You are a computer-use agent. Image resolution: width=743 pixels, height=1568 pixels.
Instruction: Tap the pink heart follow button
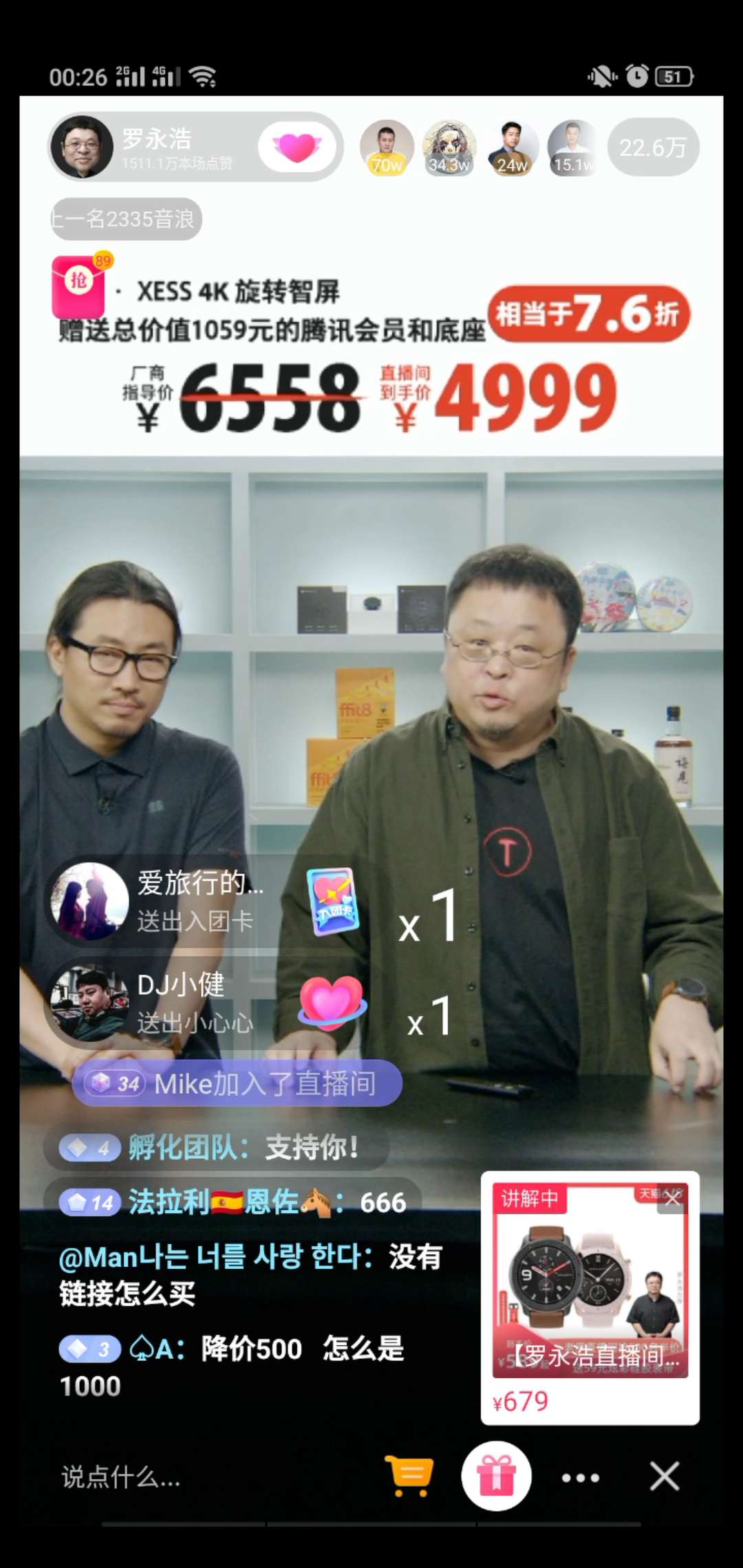click(297, 146)
